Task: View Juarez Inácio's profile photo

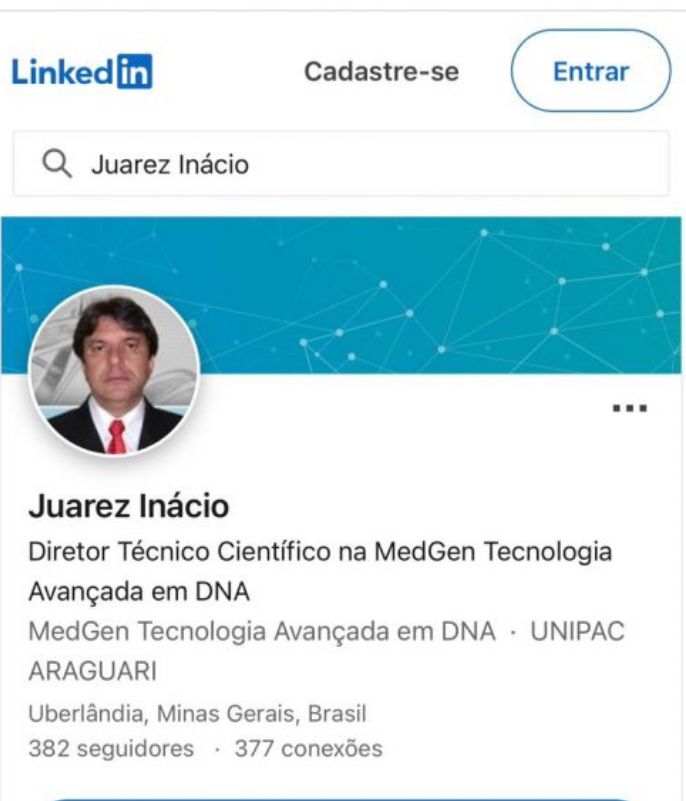Action: click(x=114, y=372)
